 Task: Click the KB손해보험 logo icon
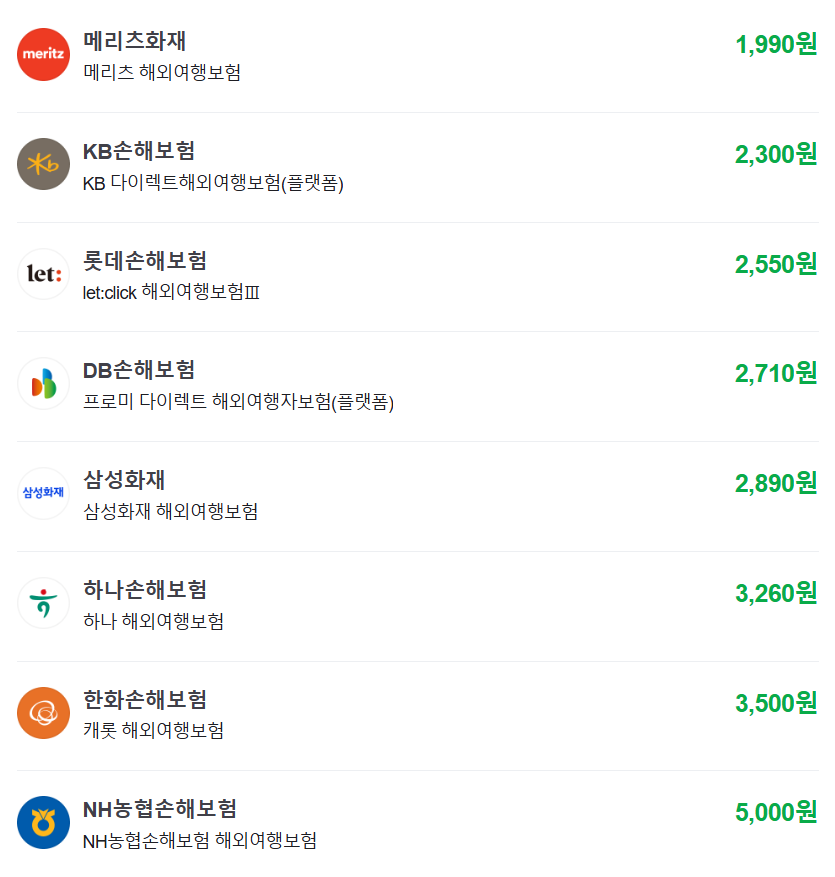coord(43,164)
